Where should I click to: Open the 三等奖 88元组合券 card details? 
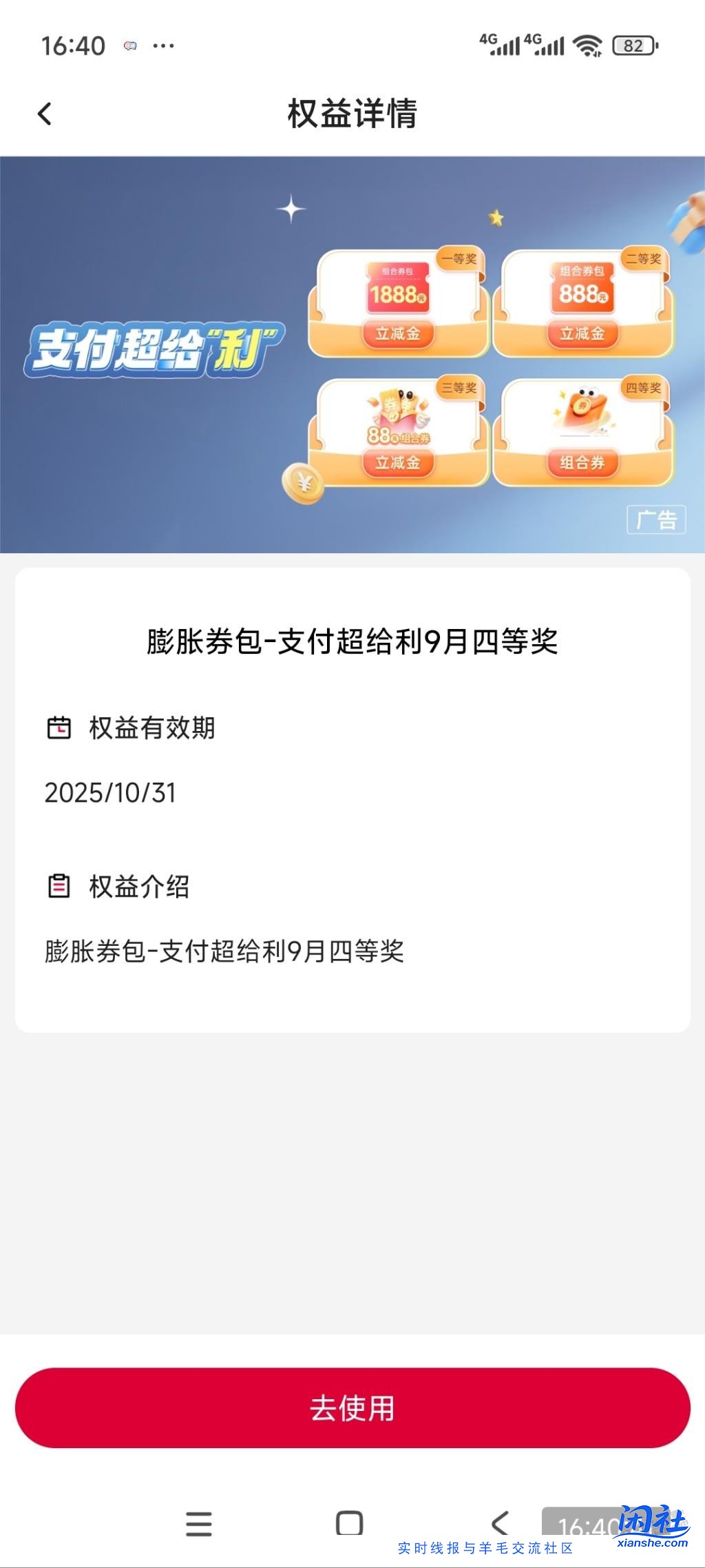coord(398,427)
